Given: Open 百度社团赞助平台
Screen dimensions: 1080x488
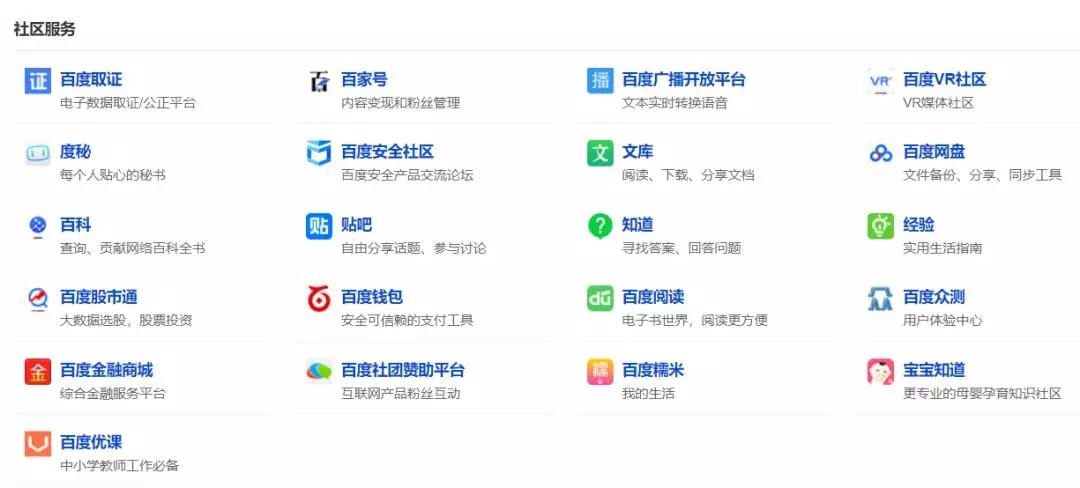Looking at the screenshot, I should pos(402,370).
